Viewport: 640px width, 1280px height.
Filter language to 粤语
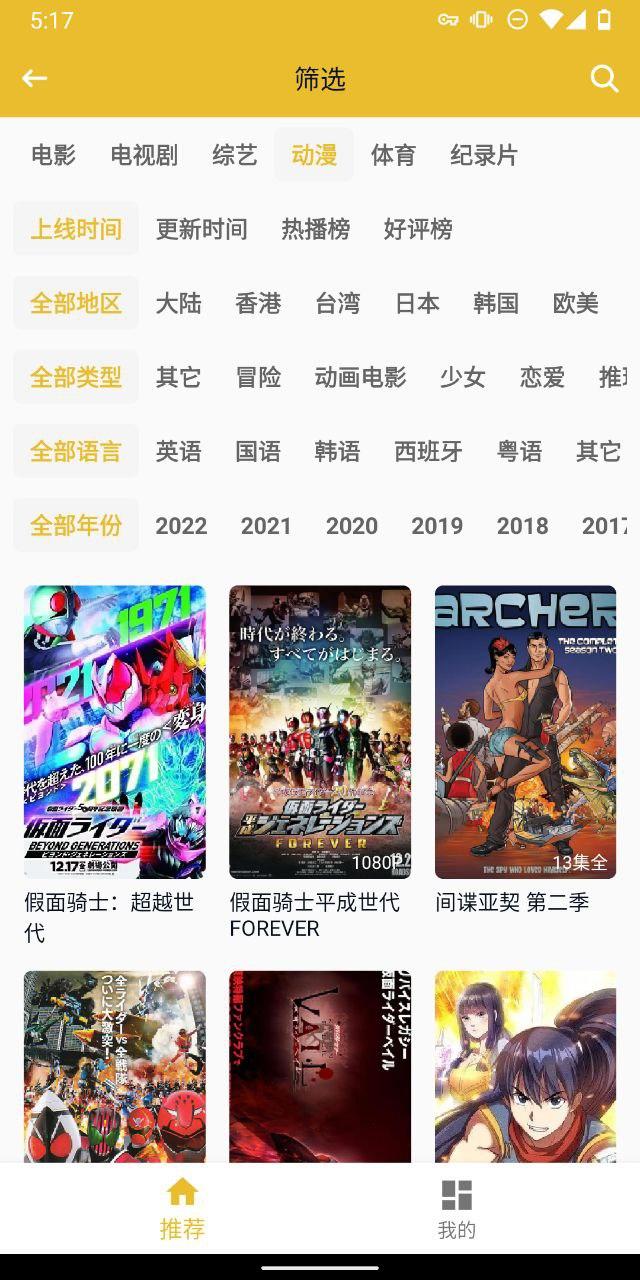click(x=519, y=451)
